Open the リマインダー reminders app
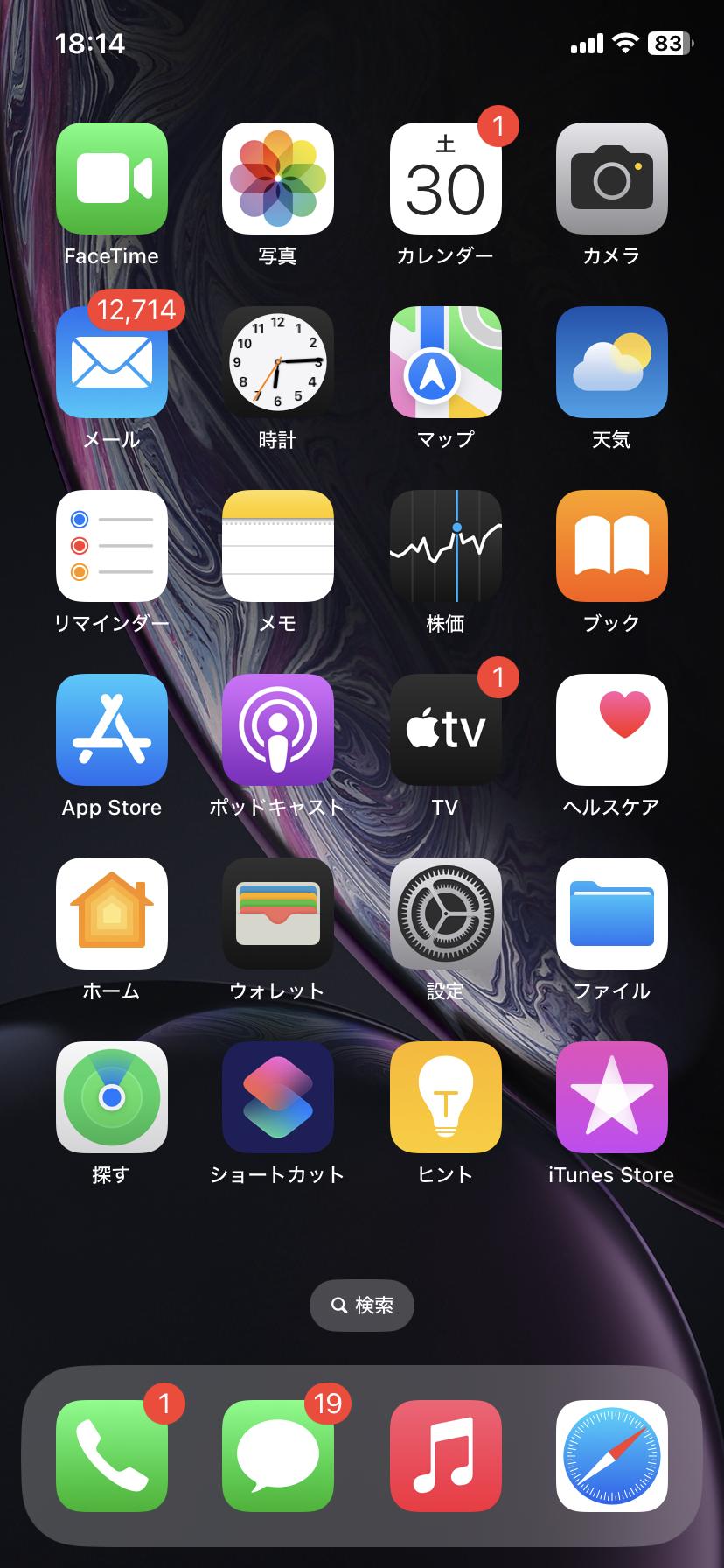The width and height of the screenshot is (724, 1568). pyautogui.click(x=111, y=546)
